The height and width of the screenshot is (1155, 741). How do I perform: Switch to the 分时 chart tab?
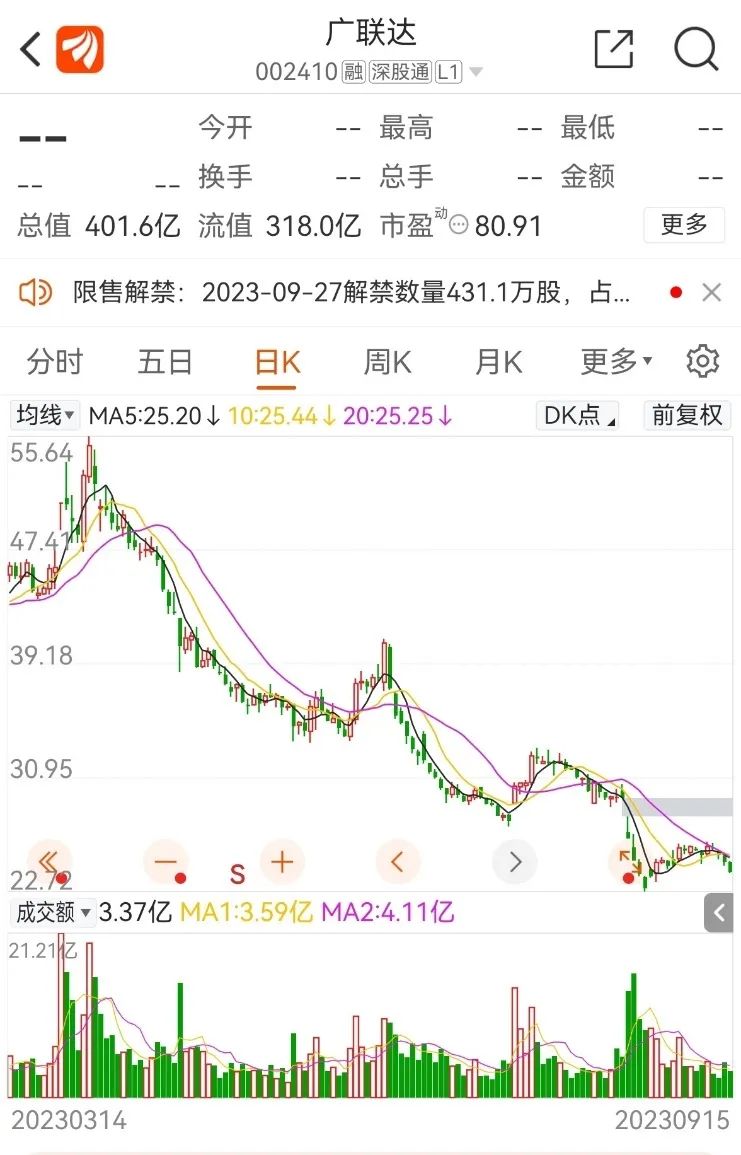tap(55, 361)
